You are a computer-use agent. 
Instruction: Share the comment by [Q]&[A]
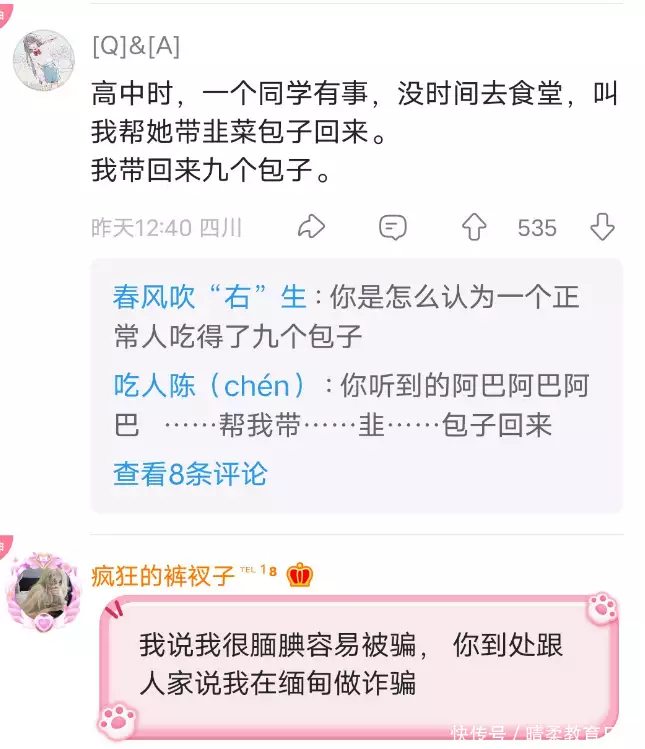click(312, 227)
